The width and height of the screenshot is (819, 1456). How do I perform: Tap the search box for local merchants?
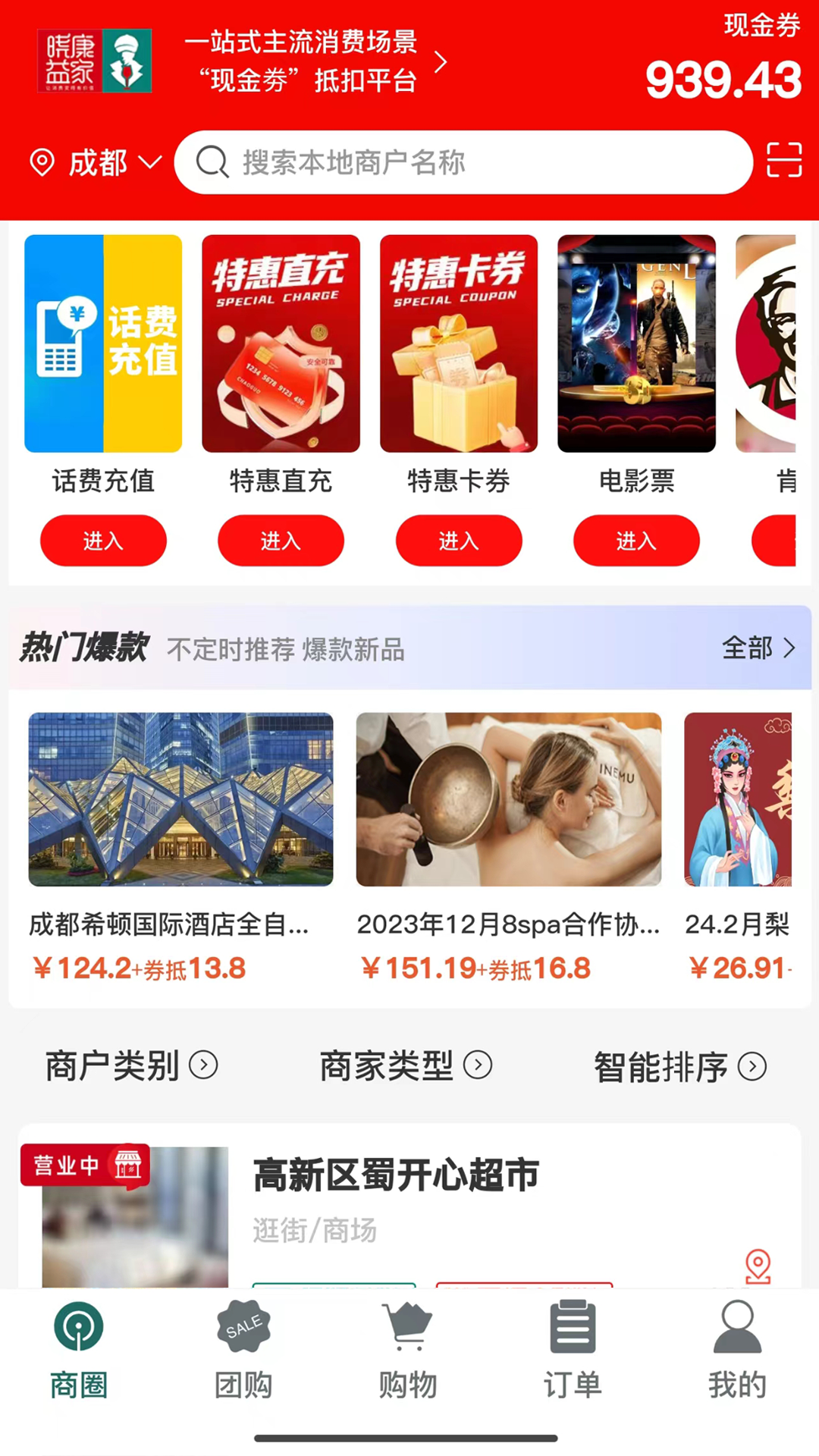(x=463, y=162)
